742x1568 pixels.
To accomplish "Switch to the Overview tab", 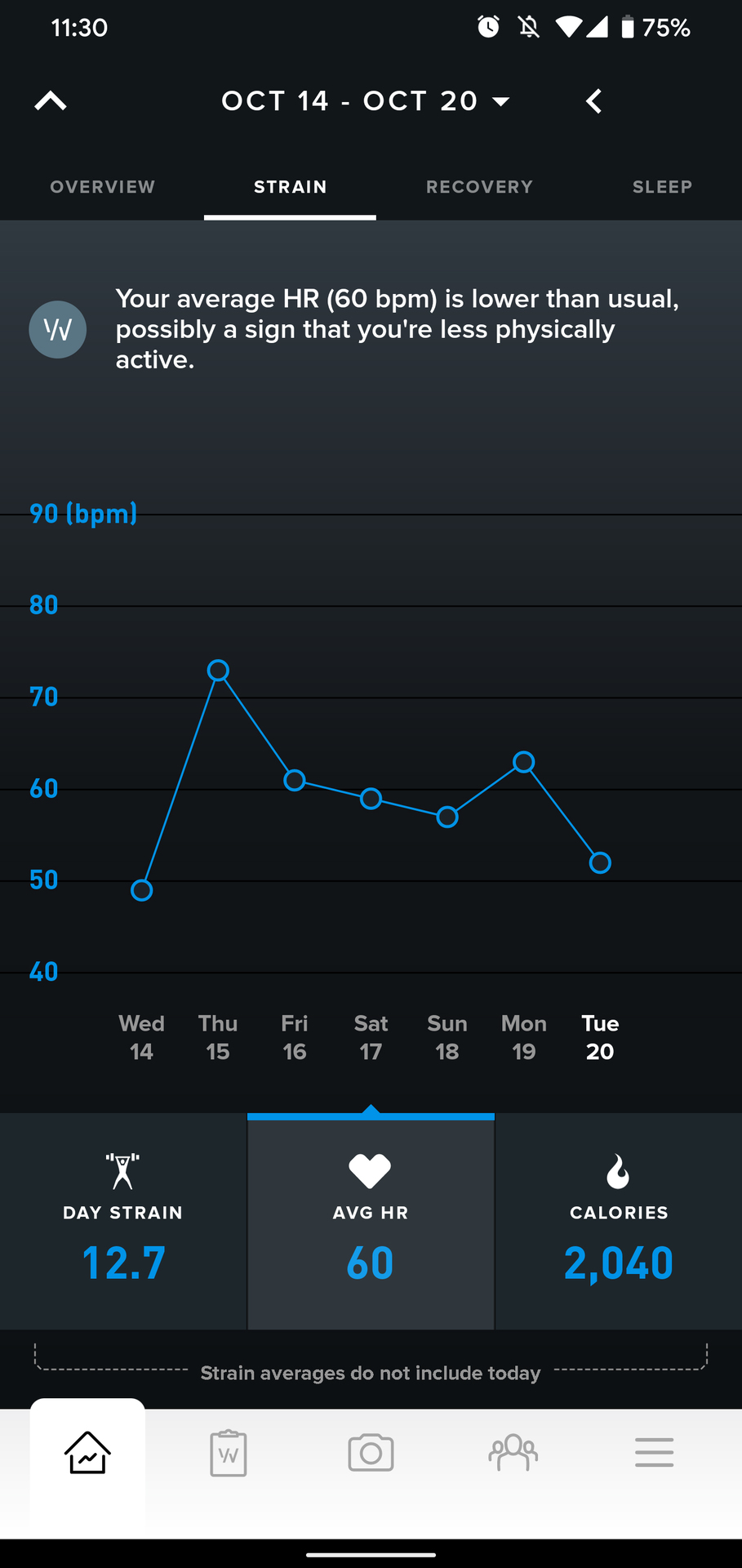I will [x=103, y=187].
